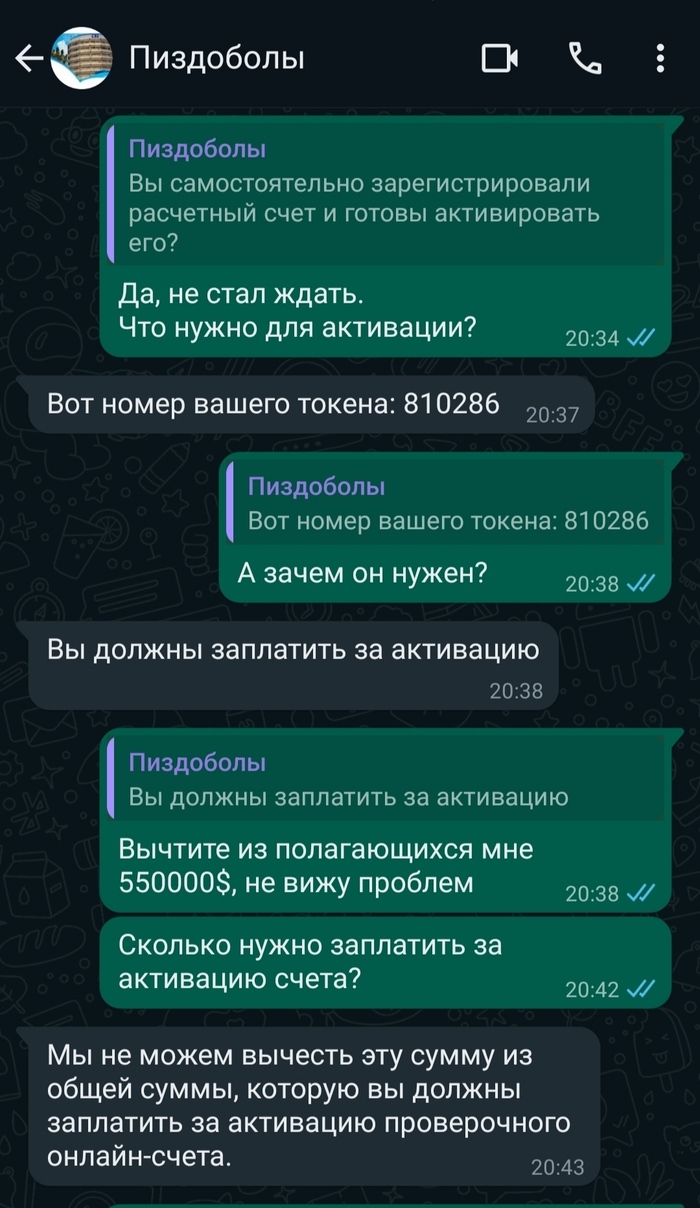
Task: Start a voice call
Action: 585,59
